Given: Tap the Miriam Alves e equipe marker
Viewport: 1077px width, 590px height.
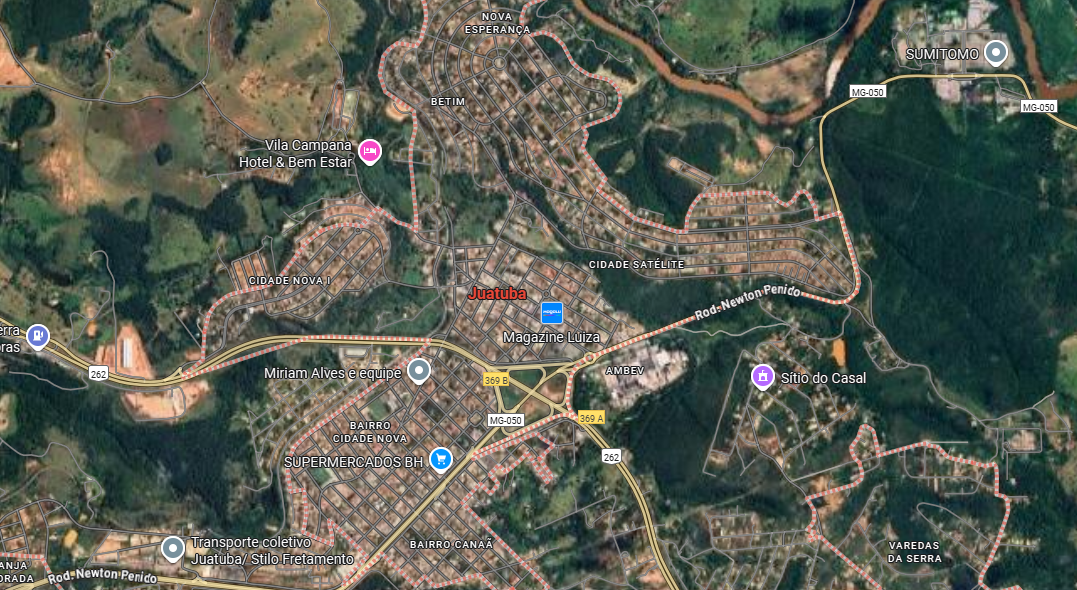Looking at the screenshot, I should [419, 371].
